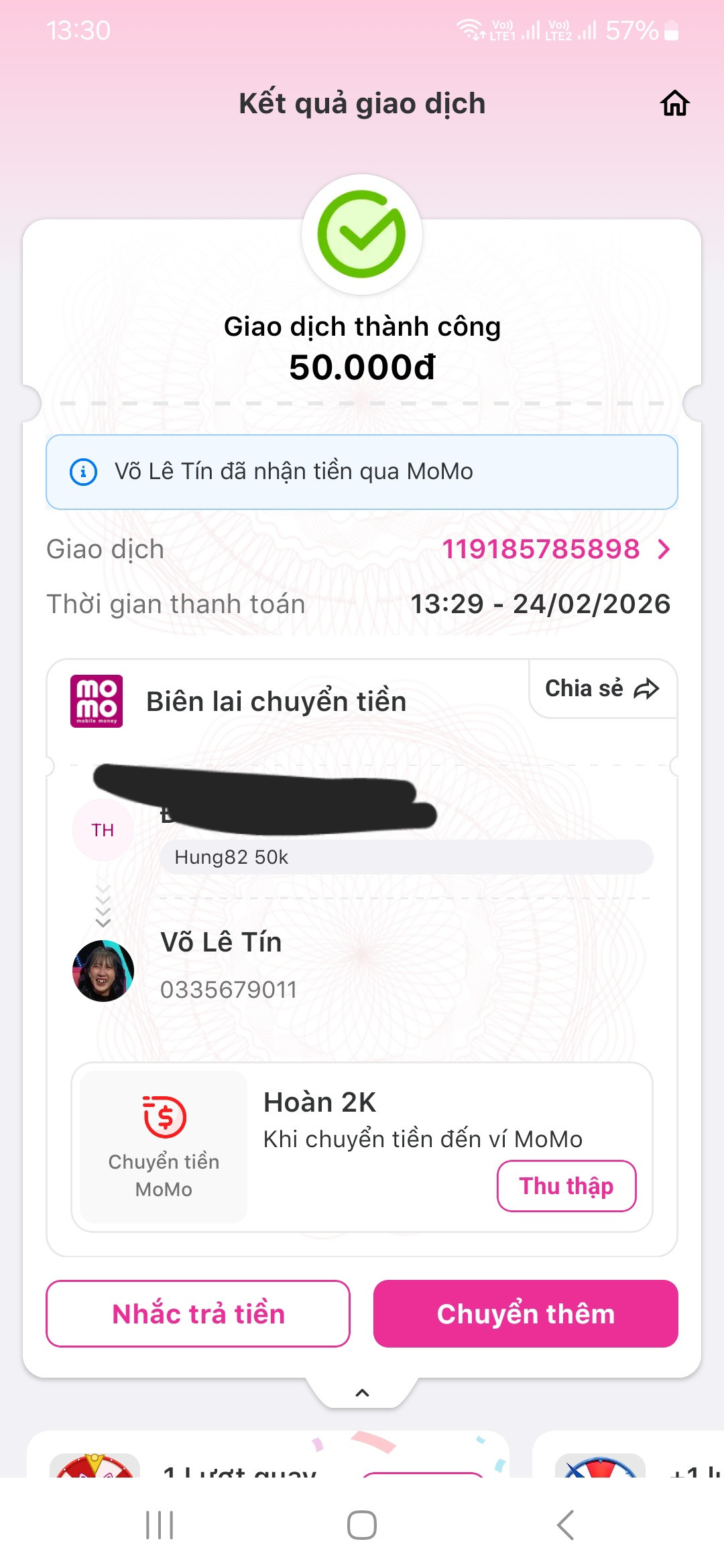This screenshot has width=724, height=1568.
Task: Go to MoMo home via house icon
Action: point(674,104)
